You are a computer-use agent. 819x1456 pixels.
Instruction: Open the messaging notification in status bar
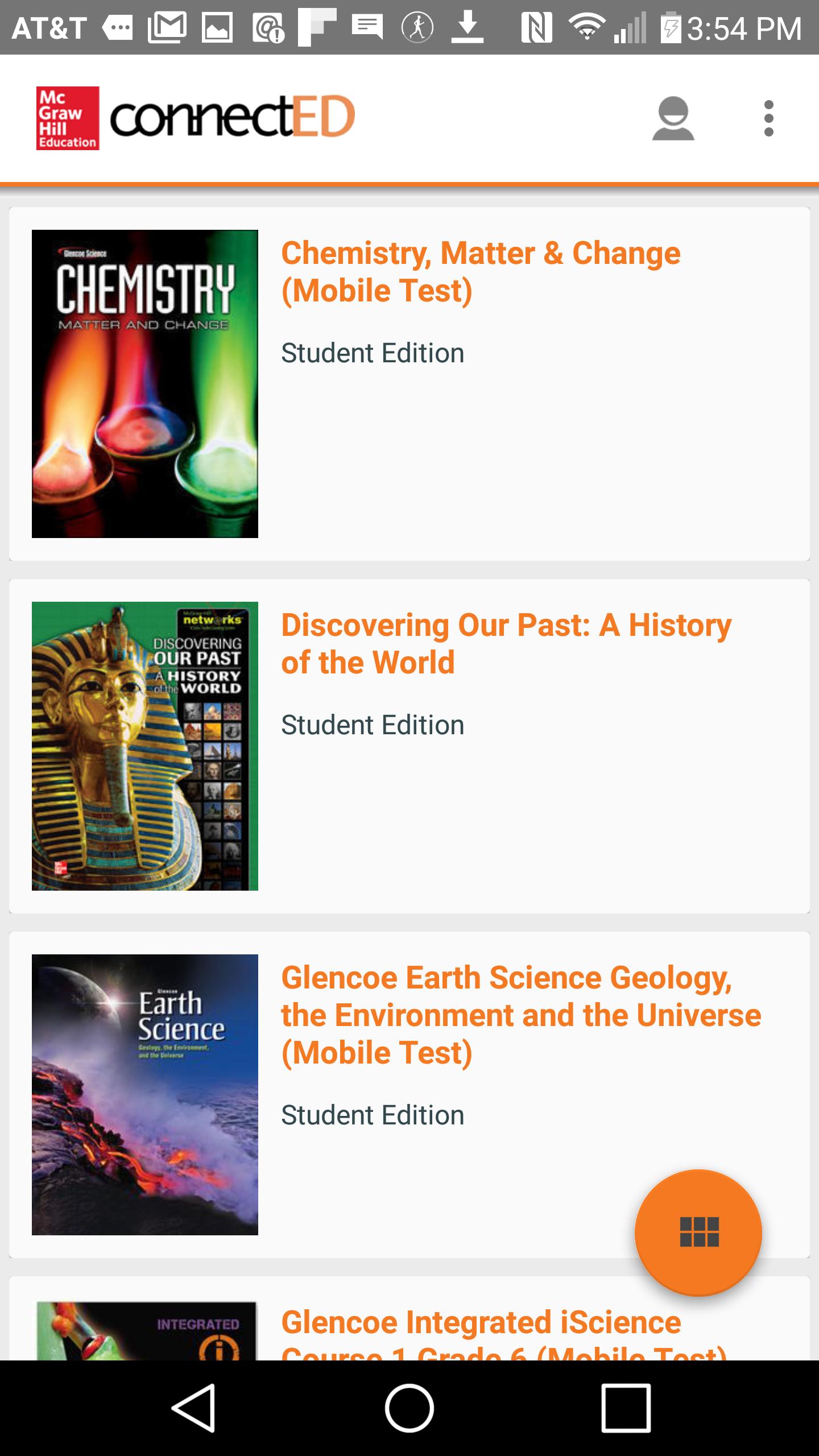(x=367, y=26)
